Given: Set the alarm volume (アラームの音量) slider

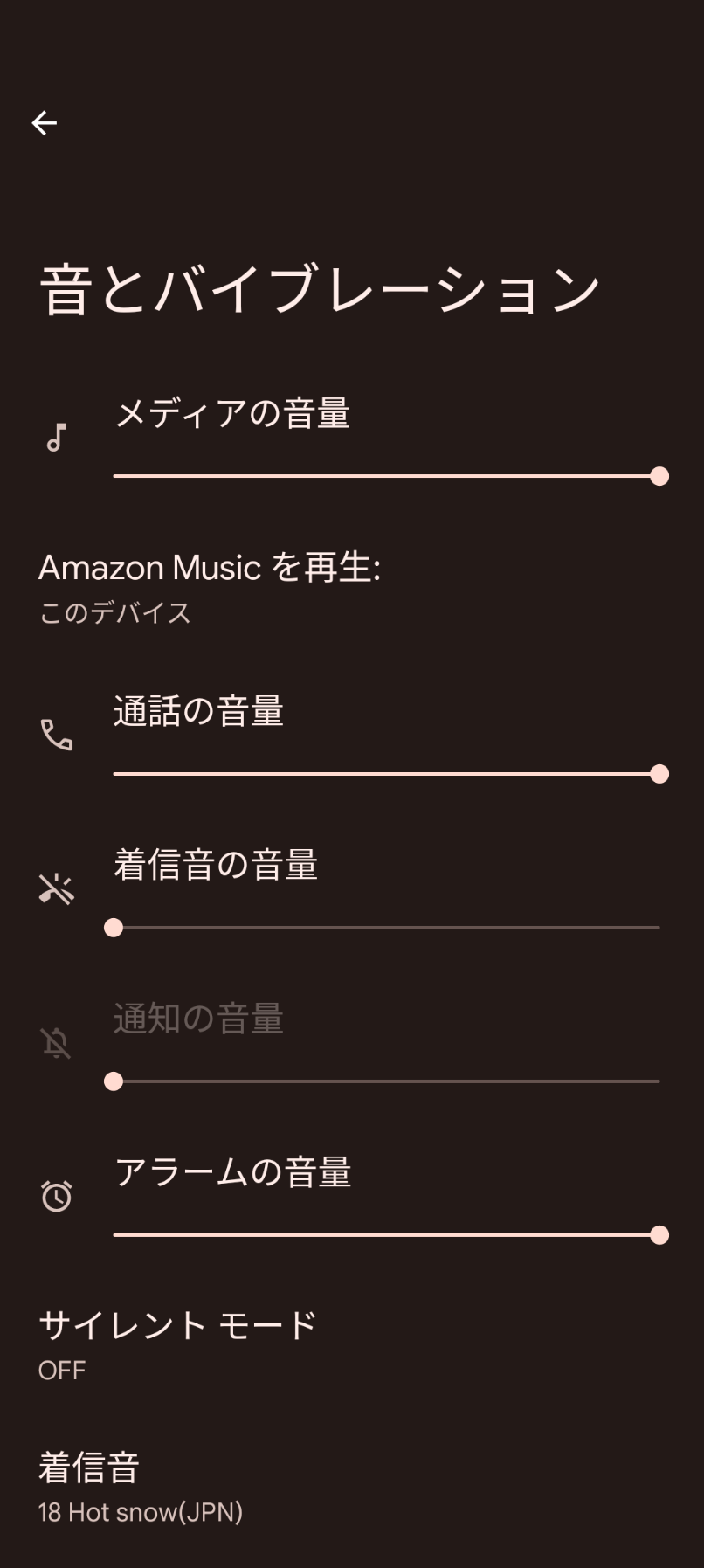Looking at the screenshot, I should pos(386,1235).
